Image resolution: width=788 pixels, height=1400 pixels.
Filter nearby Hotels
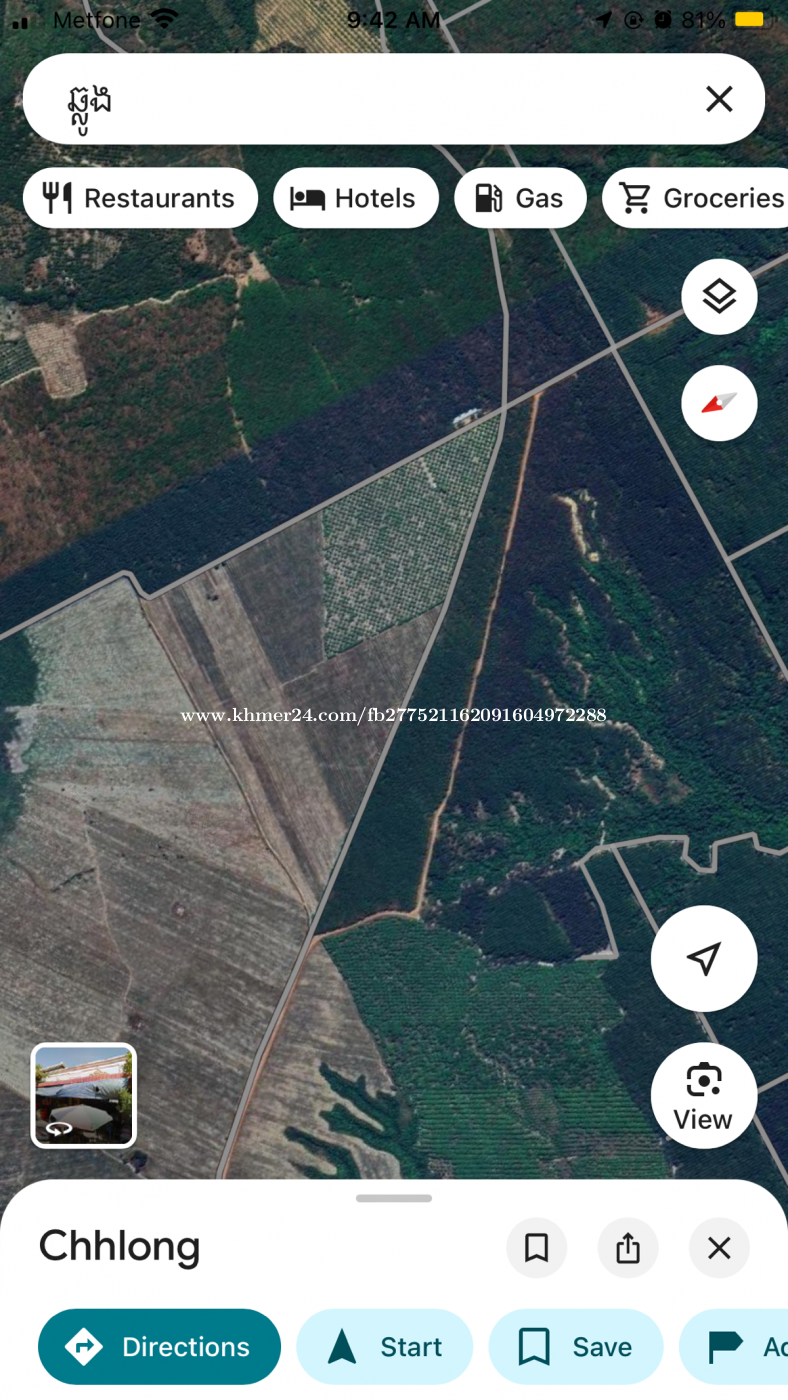click(356, 198)
